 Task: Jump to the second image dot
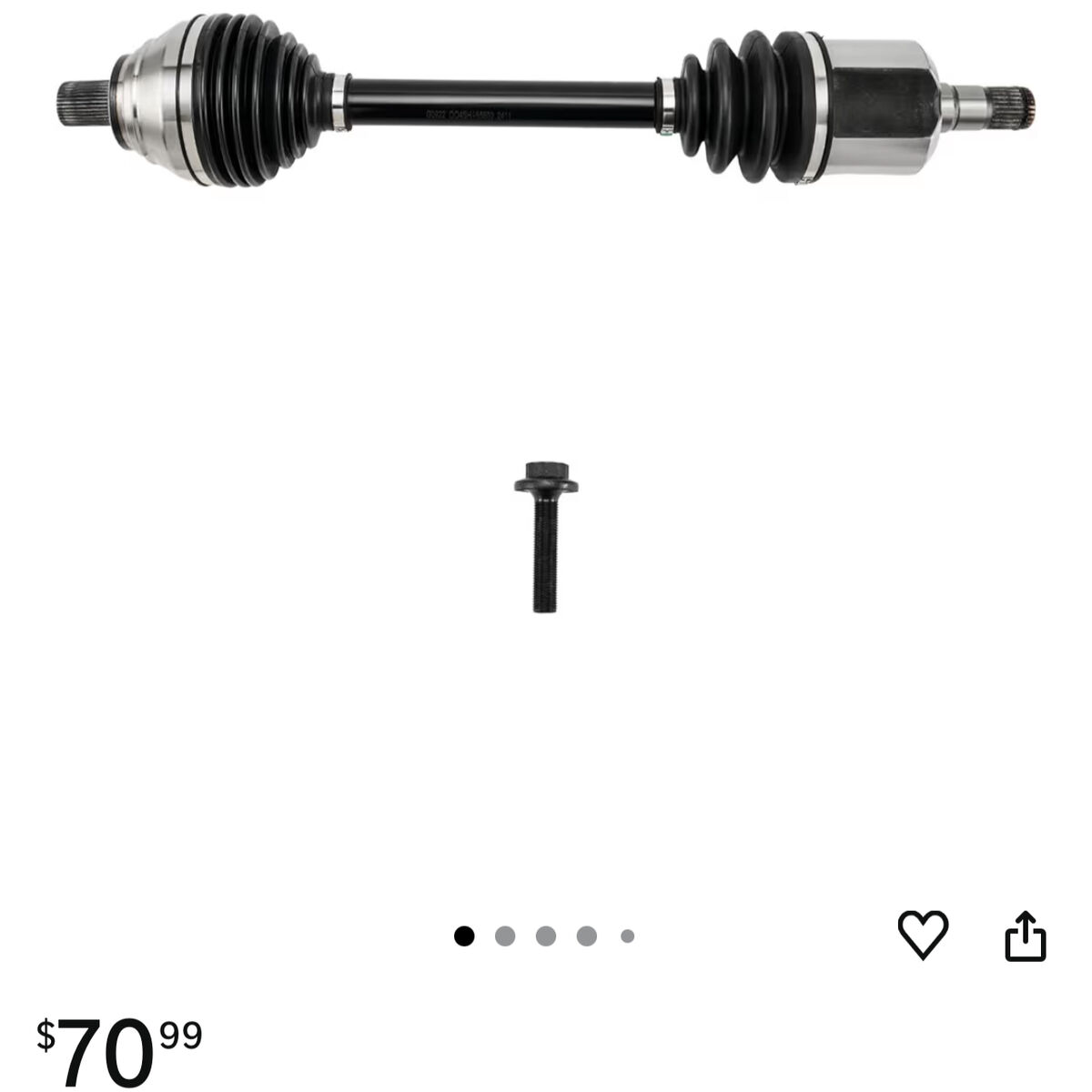tap(505, 935)
